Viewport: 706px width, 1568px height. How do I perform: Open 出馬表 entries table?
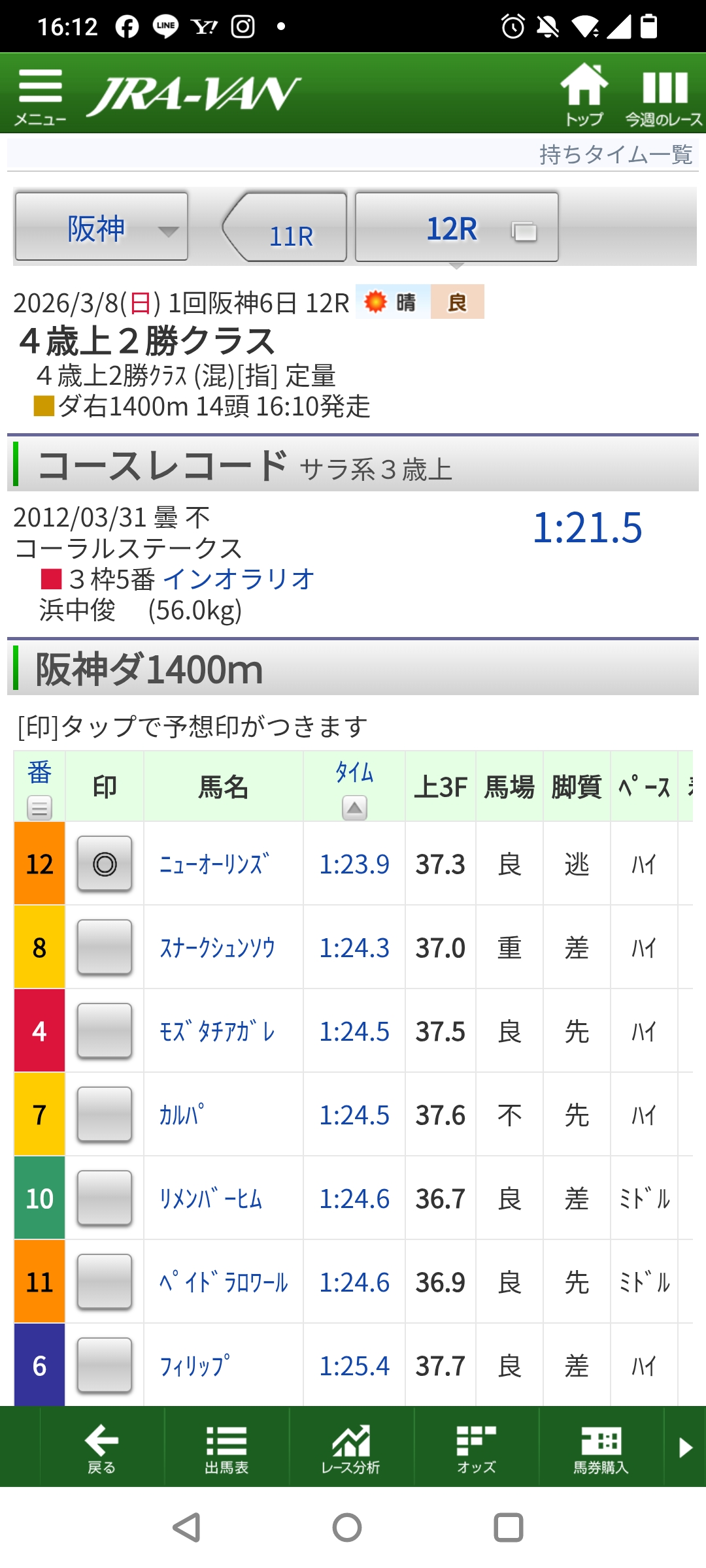point(226,1448)
